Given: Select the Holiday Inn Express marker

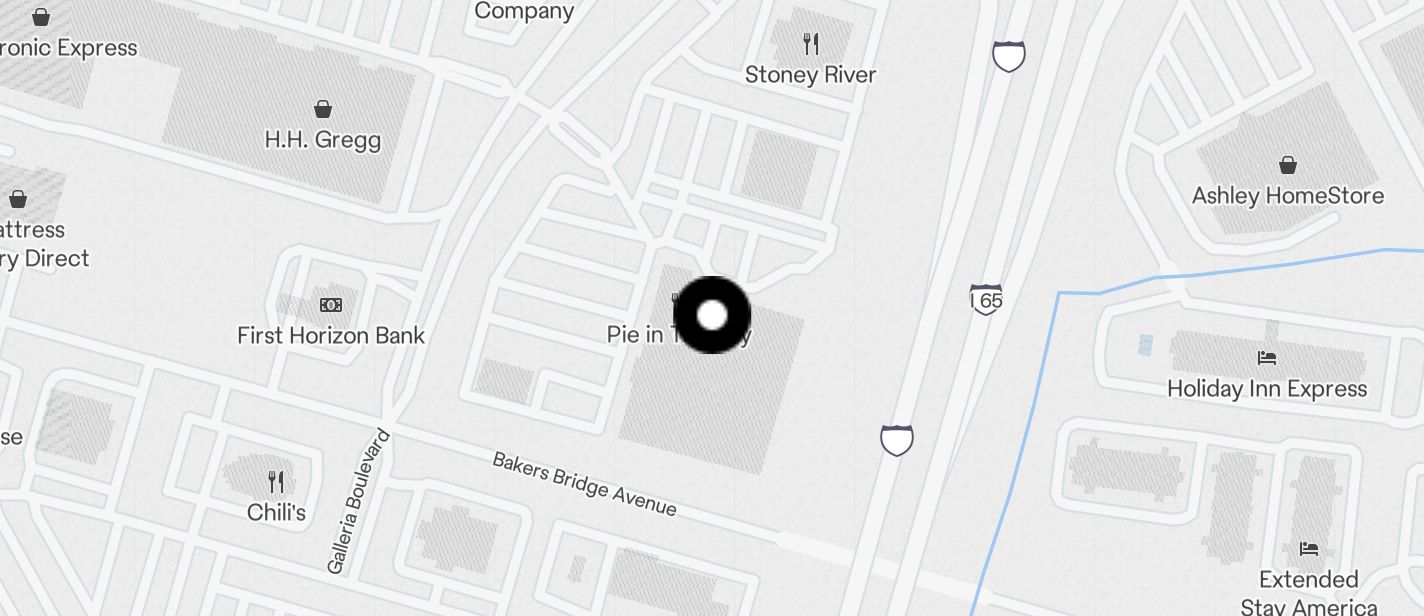Looking at the screenshot, I should tap(1267, 358).
